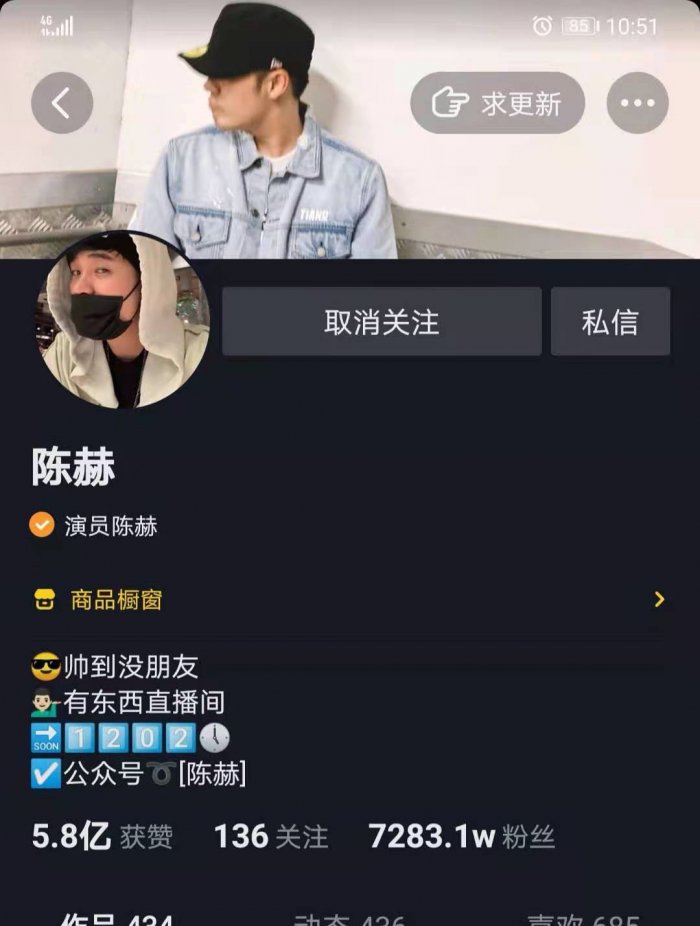Tap 取消关注 to unfollow 陈赫
Viewport: 700px width, 926px height.
[x=381, y=322]
